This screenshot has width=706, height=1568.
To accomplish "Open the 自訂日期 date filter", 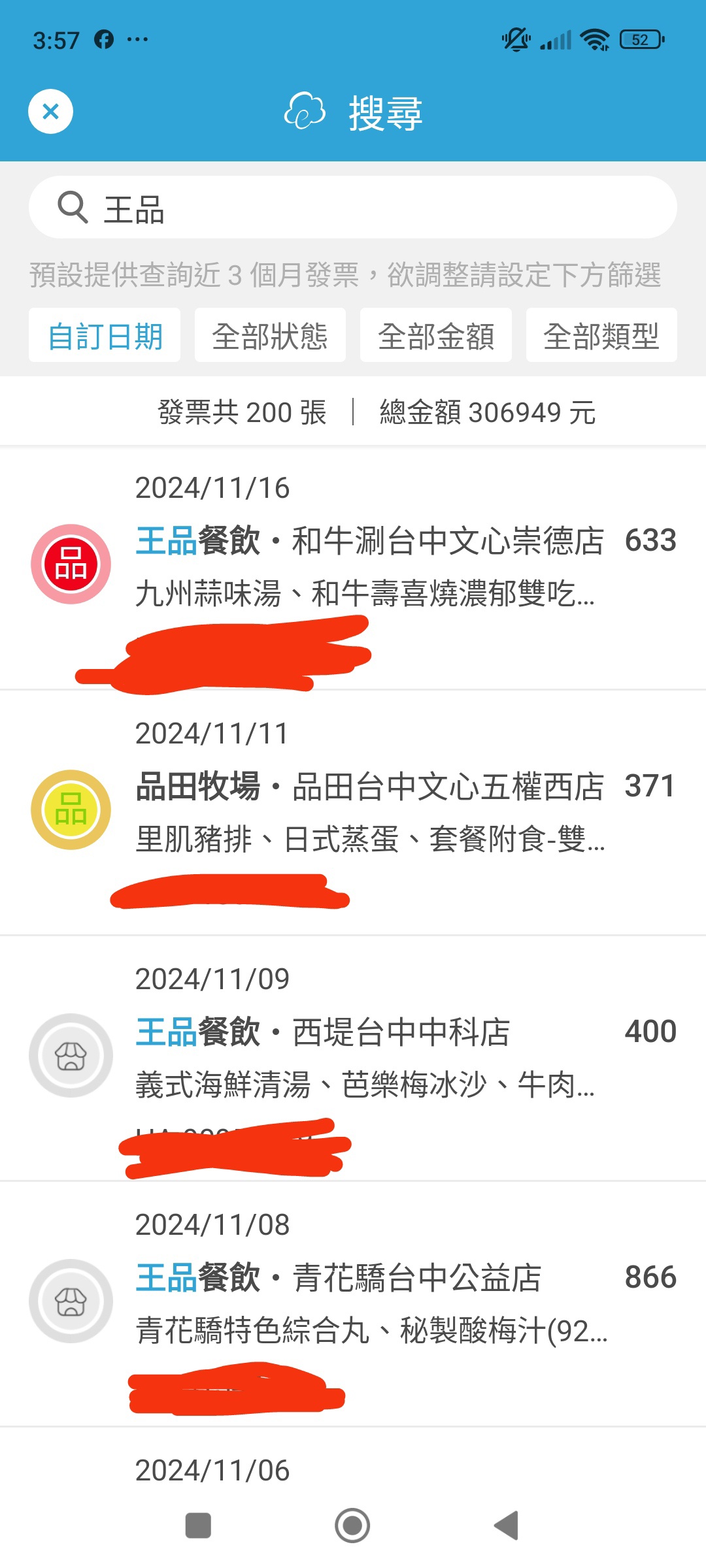I will (x=105, y=336).
